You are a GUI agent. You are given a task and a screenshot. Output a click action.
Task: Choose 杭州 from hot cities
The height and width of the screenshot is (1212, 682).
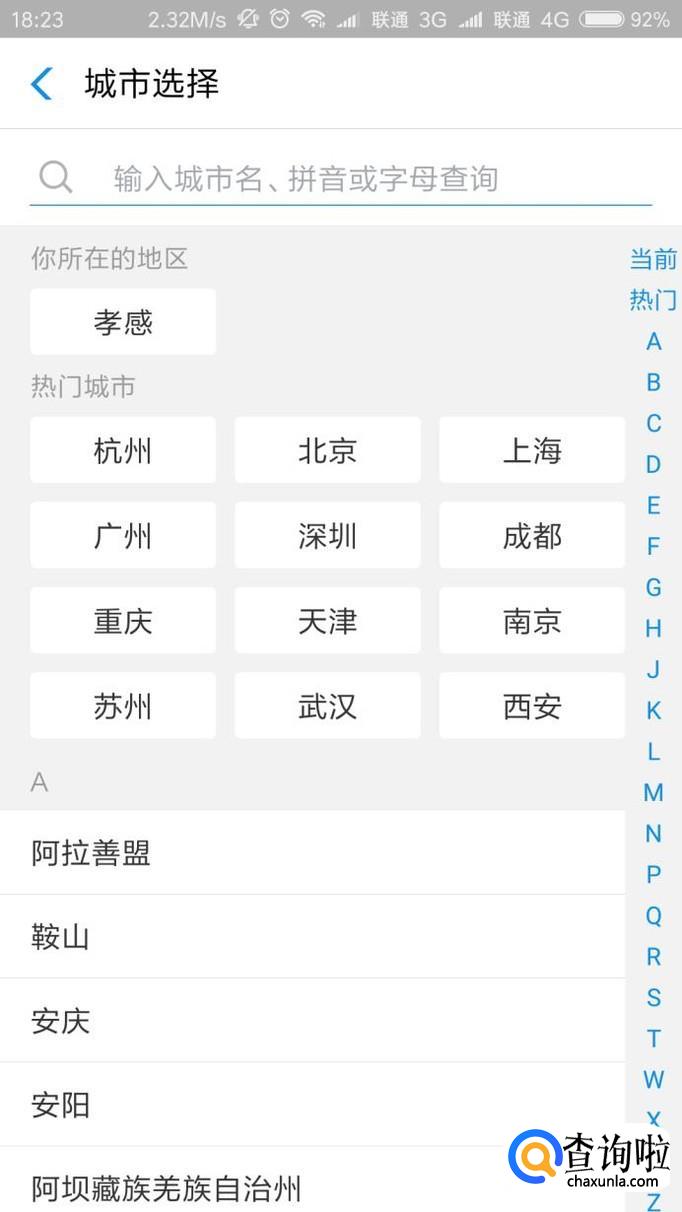123,450
